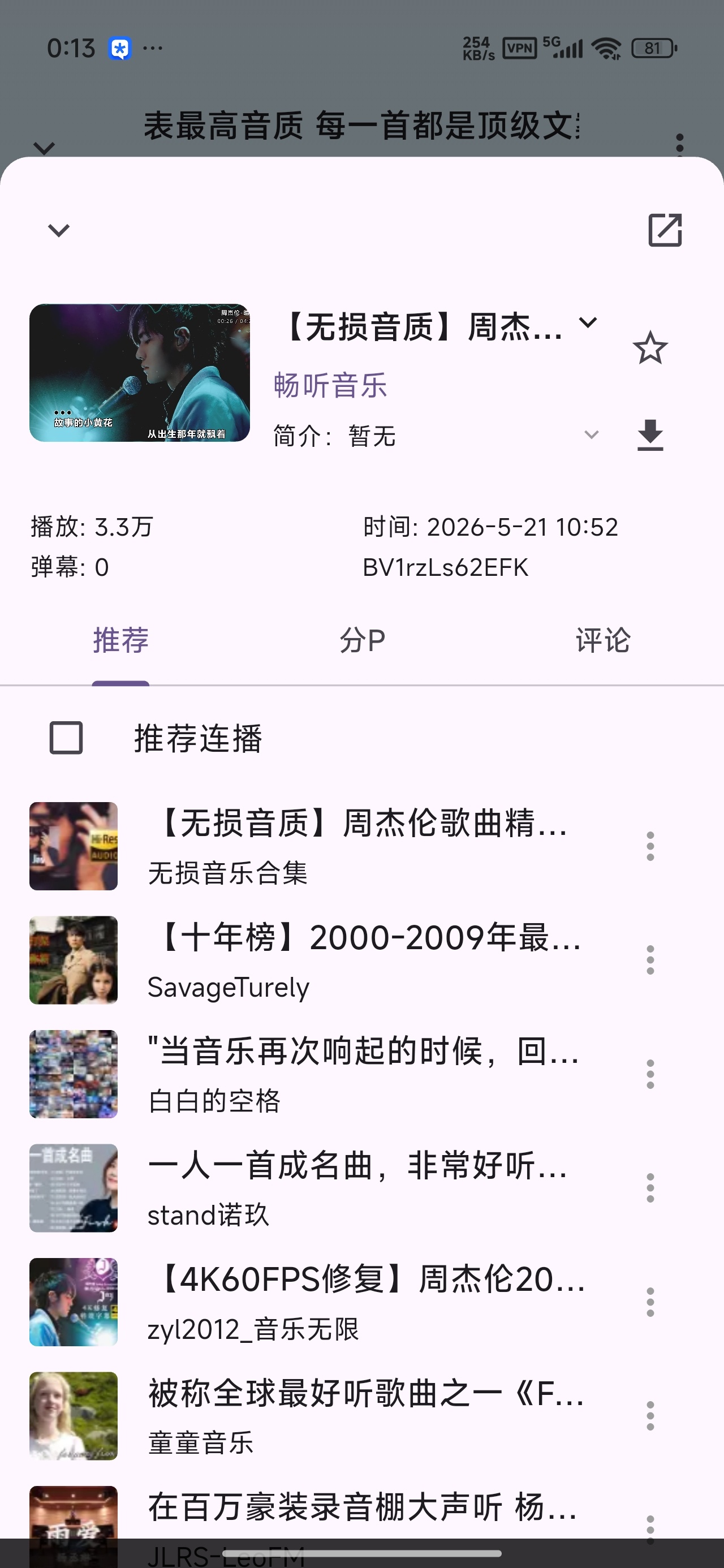Expand the full video title
Image resolution: width=724 pixels, height=1568 pixels.
click(x=588, y=323)
